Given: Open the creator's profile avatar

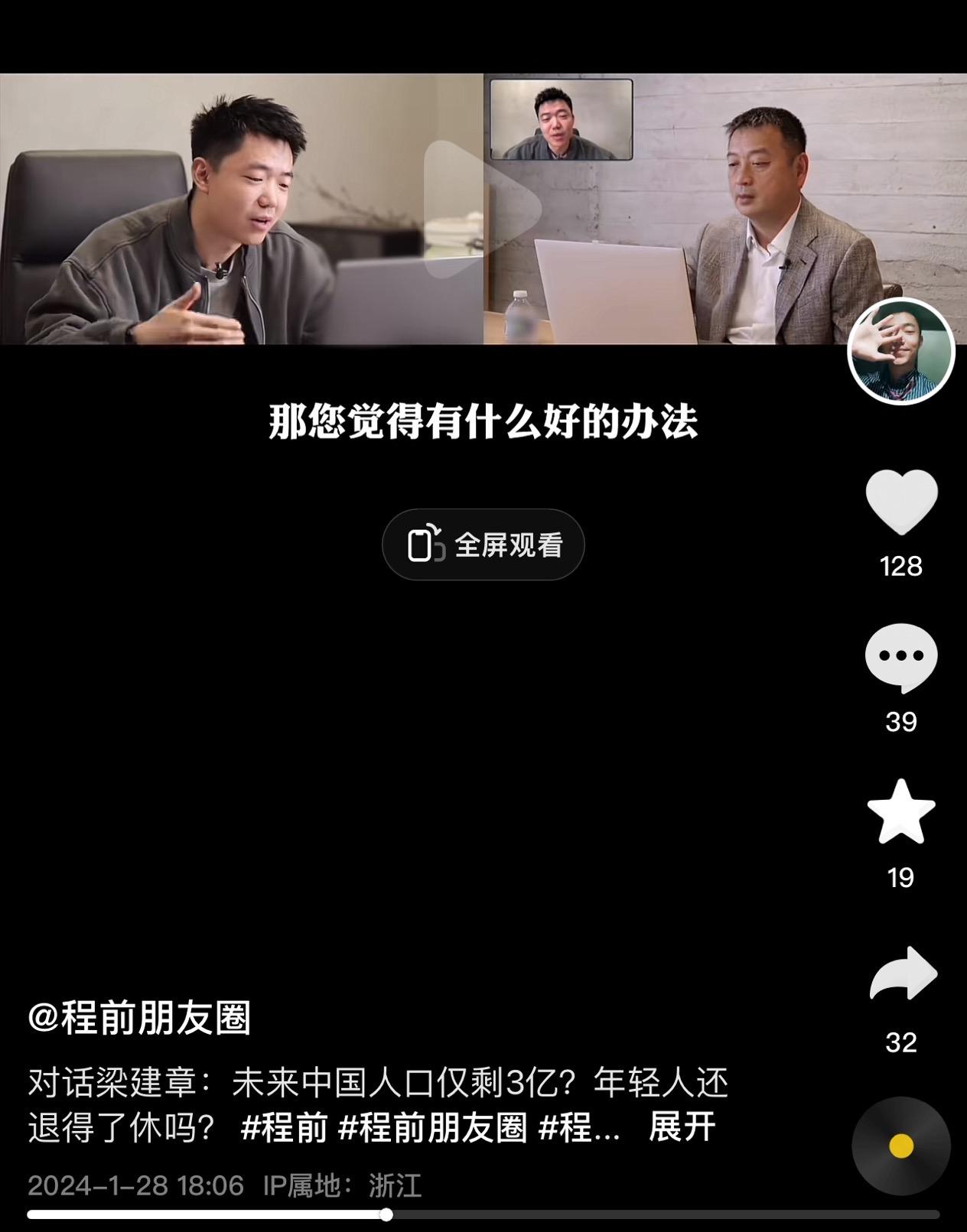Looking at the screenshot, I should pos(901,351).
